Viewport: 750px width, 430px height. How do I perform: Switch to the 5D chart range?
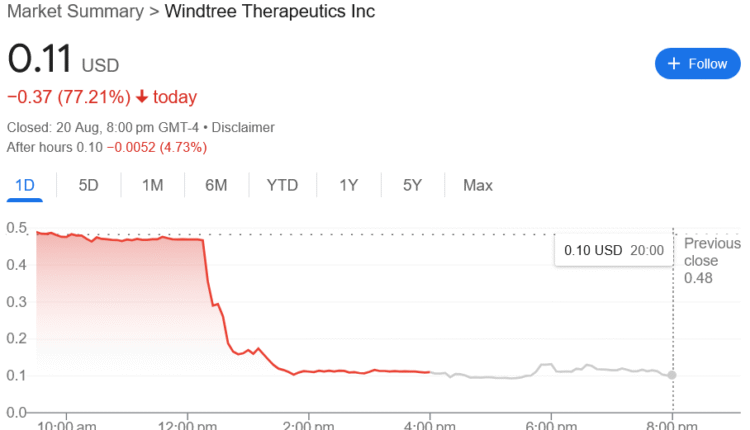pyautogui.click(x=88, y=185)
